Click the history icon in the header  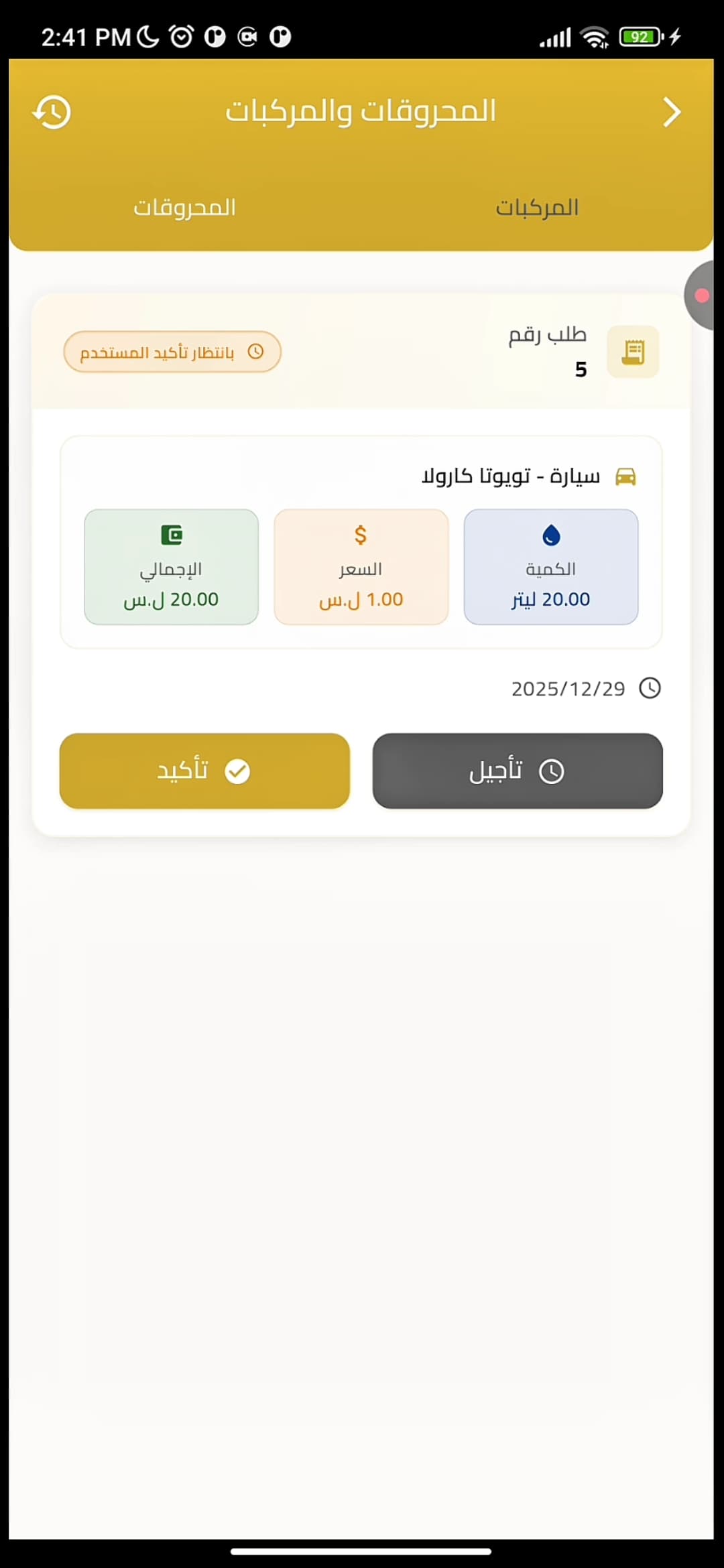tap(53, 112)
